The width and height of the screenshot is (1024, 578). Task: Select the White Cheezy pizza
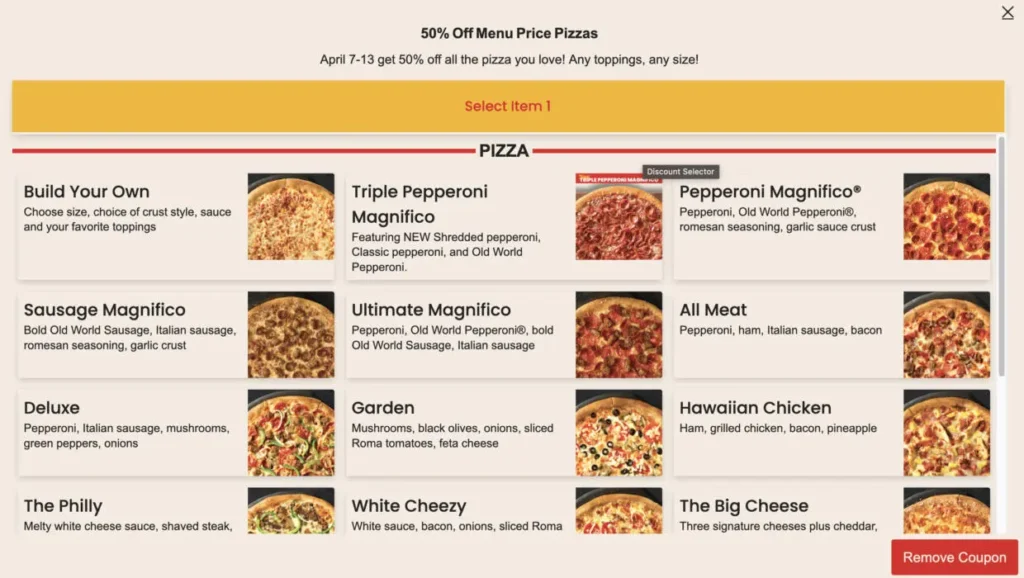(504, 512)
